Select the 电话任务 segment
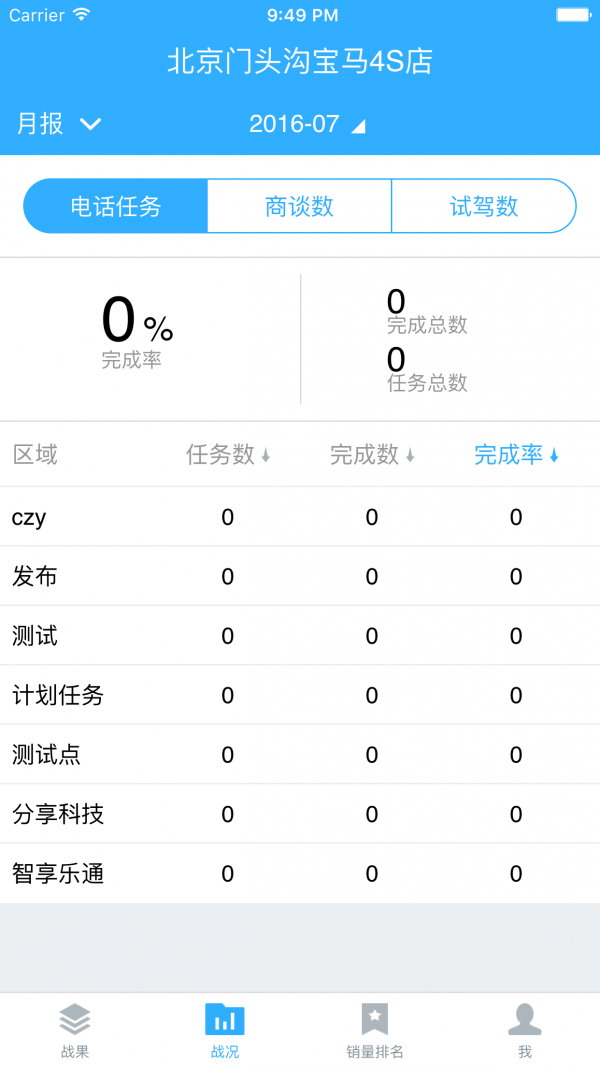 pos(116,206)
